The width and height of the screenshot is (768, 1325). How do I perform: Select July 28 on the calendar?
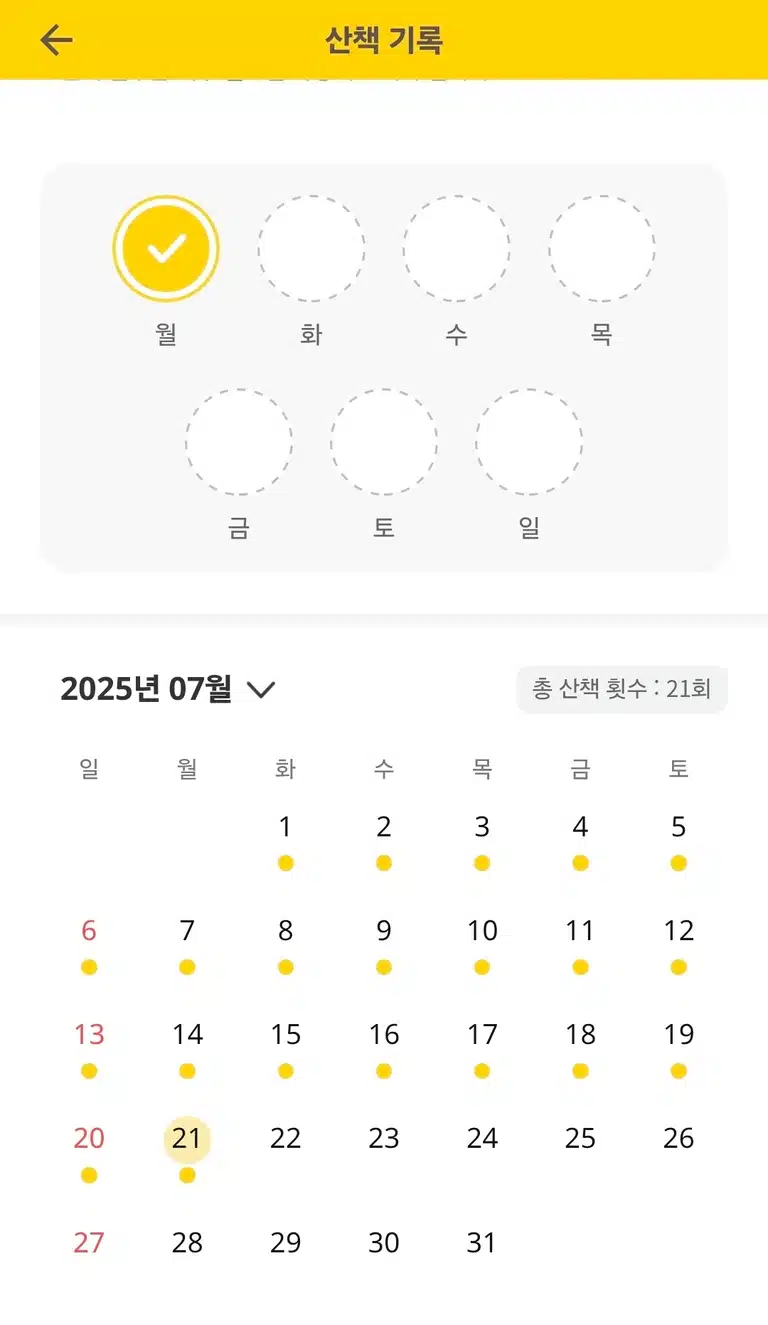pos(187,1243)
